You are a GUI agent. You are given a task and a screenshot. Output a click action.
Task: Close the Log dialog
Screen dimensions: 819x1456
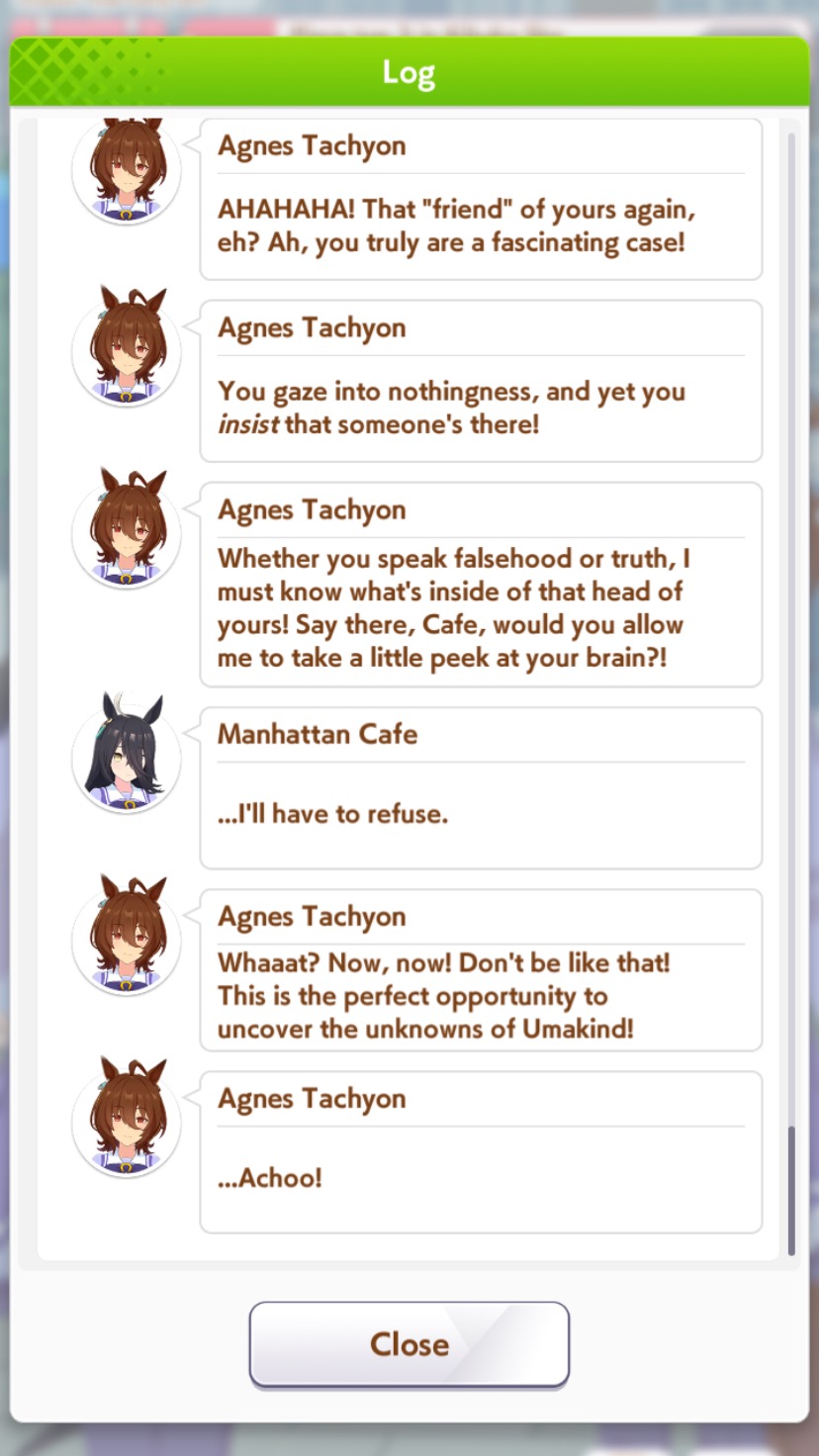[409, 1343]
